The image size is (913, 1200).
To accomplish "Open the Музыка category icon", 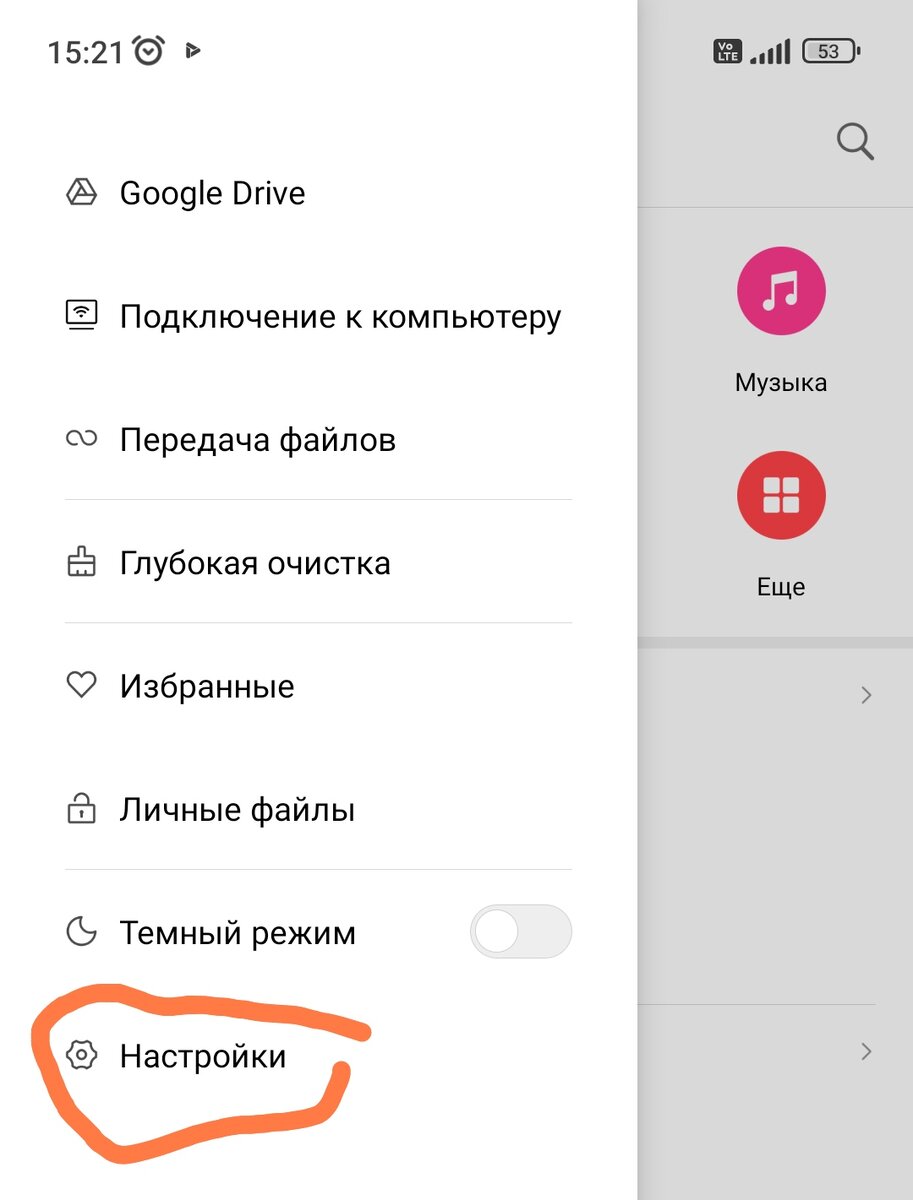I will (781, 291).
